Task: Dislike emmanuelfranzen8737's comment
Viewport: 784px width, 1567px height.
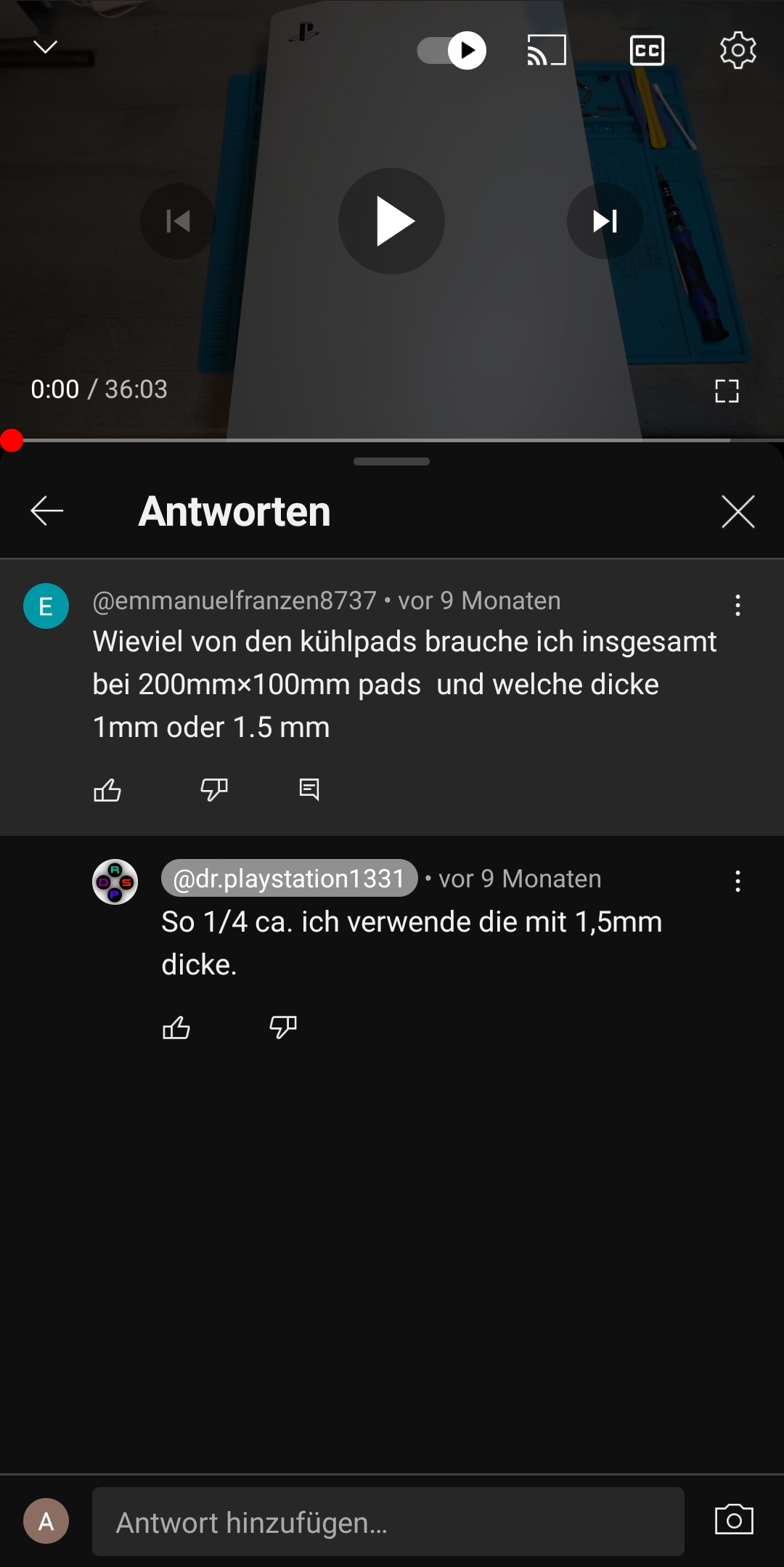Action: pos(214,789)
